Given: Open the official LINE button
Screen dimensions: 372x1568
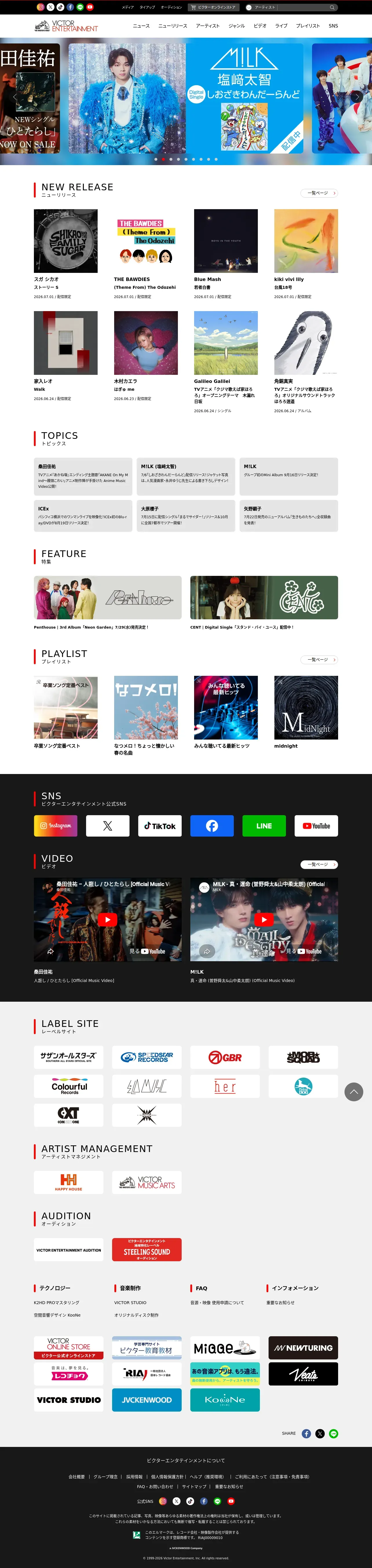Looking at the screenshot, I should click(264, 826).
